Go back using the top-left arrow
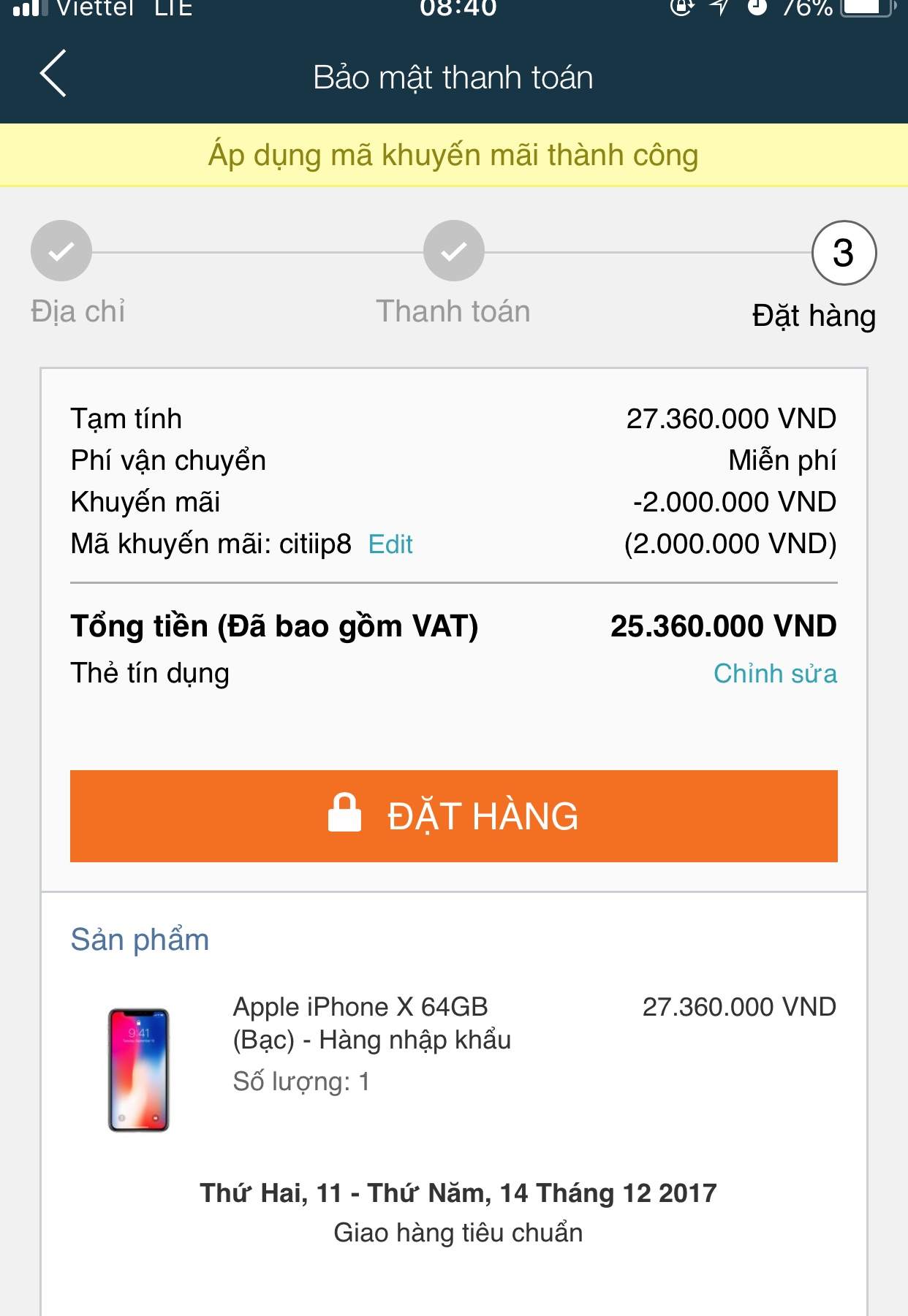Screen dimensions: 908x1316 53,74
